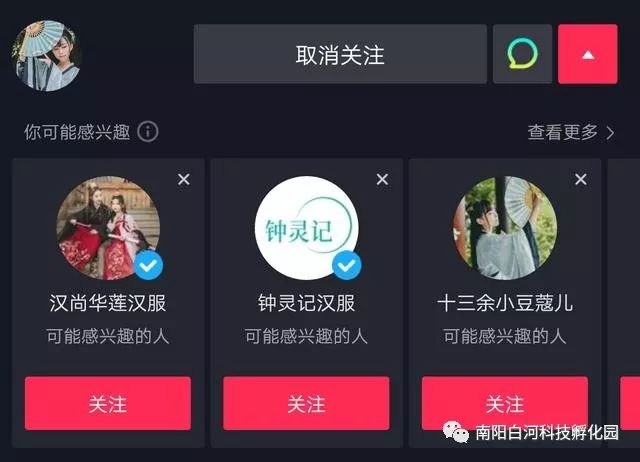Open the green chat message icon

click(522, 54)
